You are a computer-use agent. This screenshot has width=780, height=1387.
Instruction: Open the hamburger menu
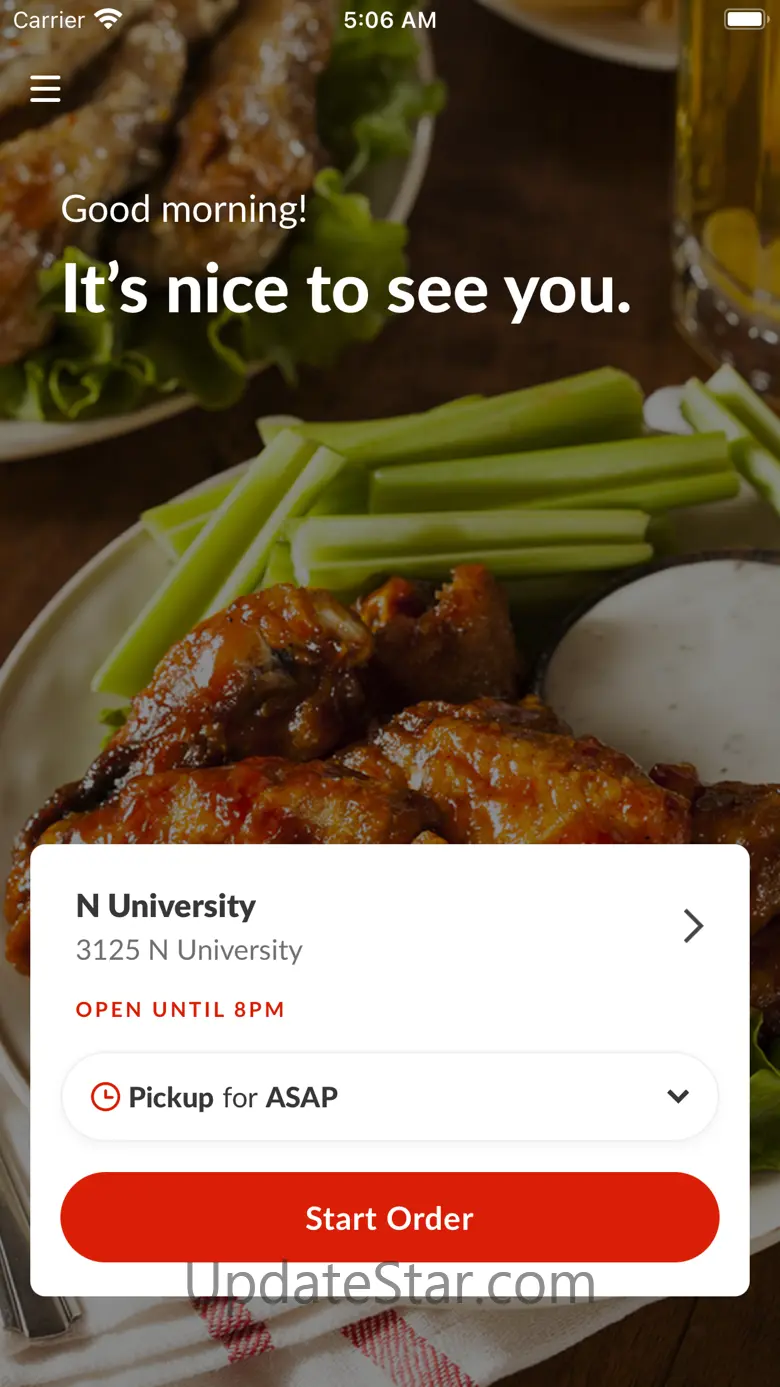point(45,89)
